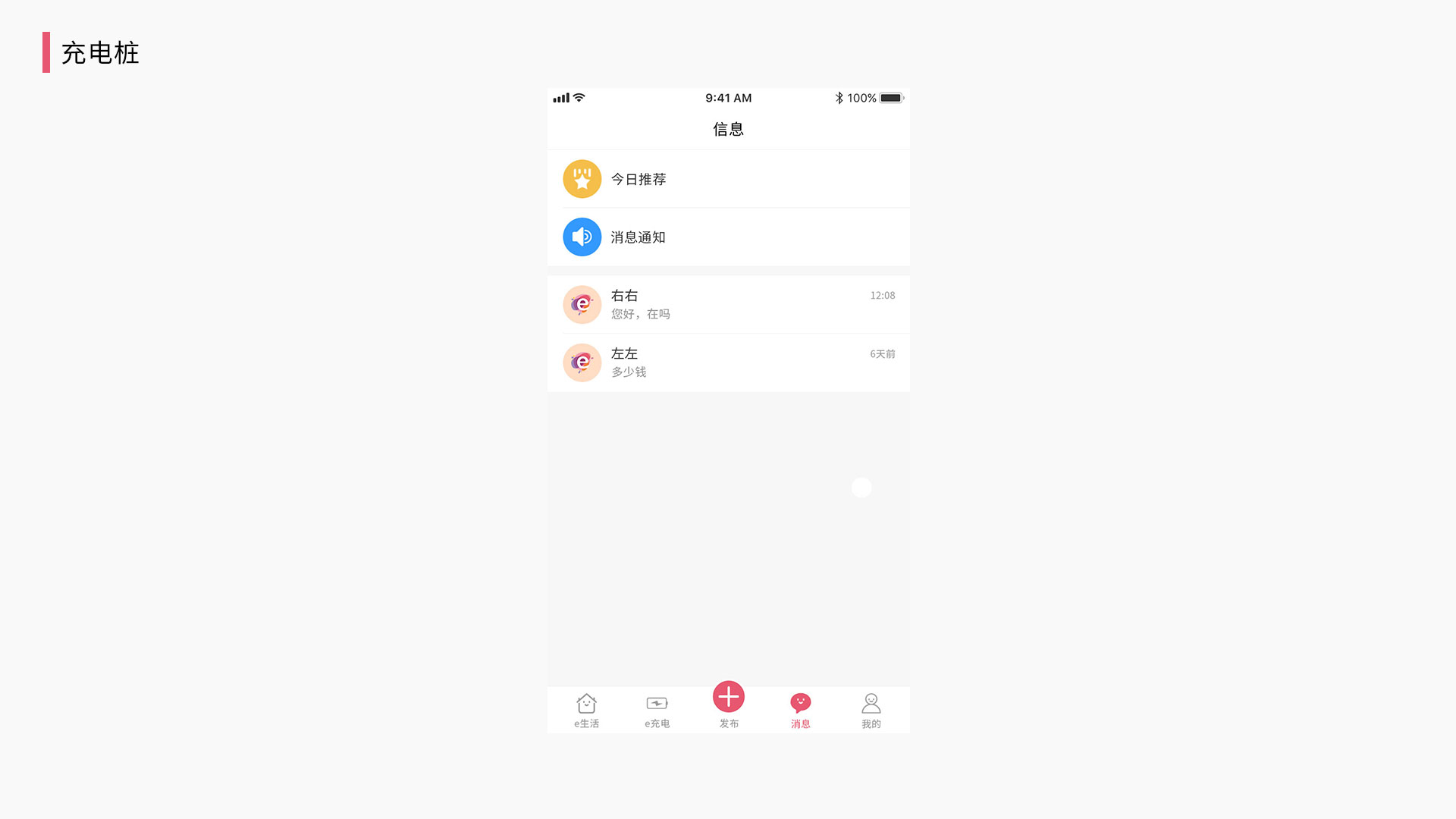Open the chat with 左左
1456x819 pixels.
(728, 362)
